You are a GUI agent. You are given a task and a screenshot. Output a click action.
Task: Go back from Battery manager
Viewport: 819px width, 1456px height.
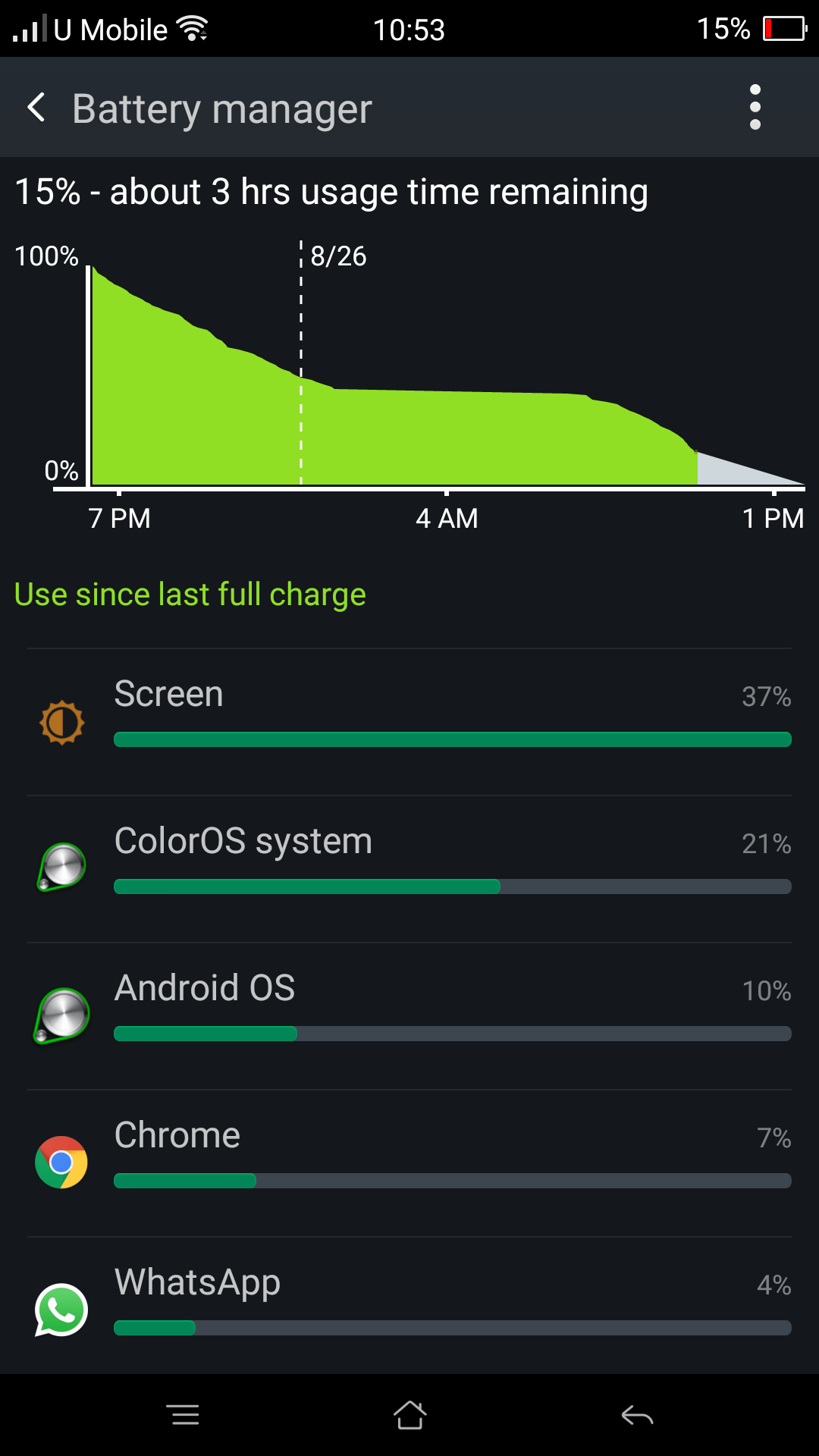pyautogui.click(x=36, y=108)
